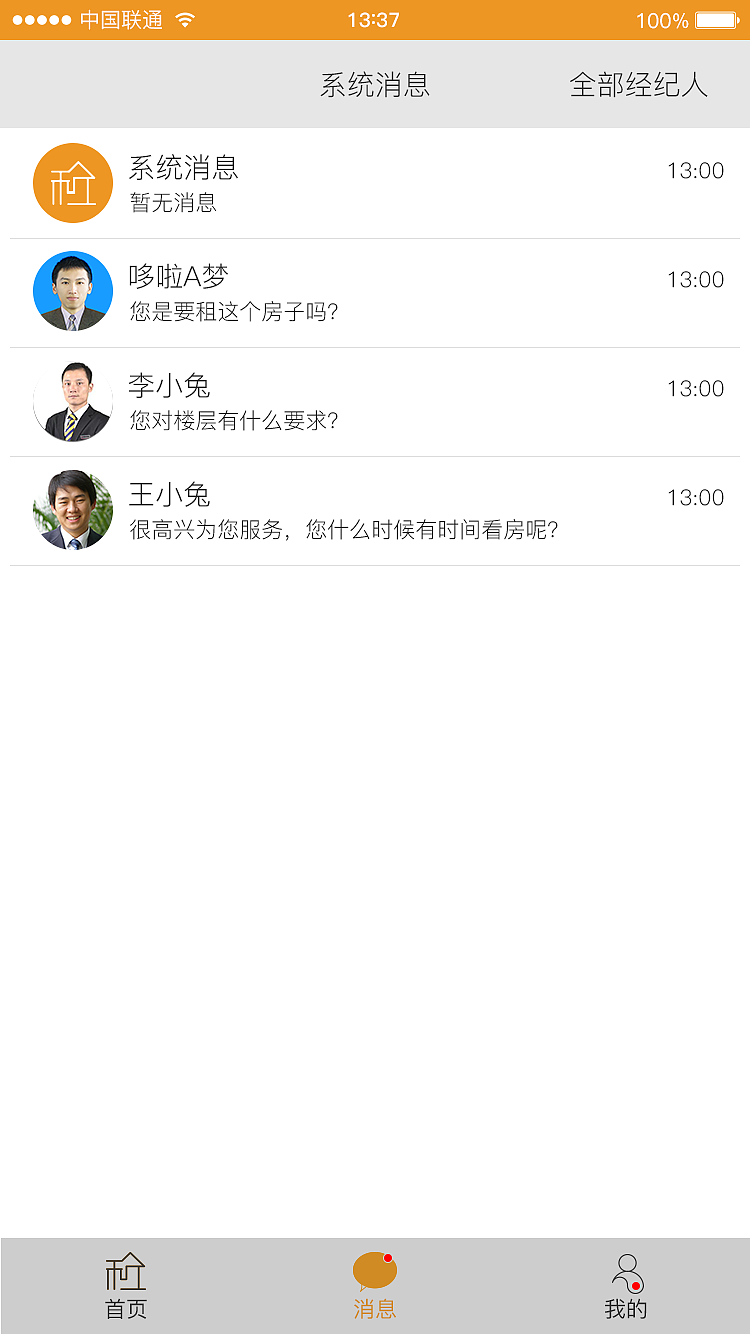Image resolution: width=750 pixels, height=1334 pixels.
Task: Tap the 消息 chat bubble icon
Action: tap(374, 1268)
